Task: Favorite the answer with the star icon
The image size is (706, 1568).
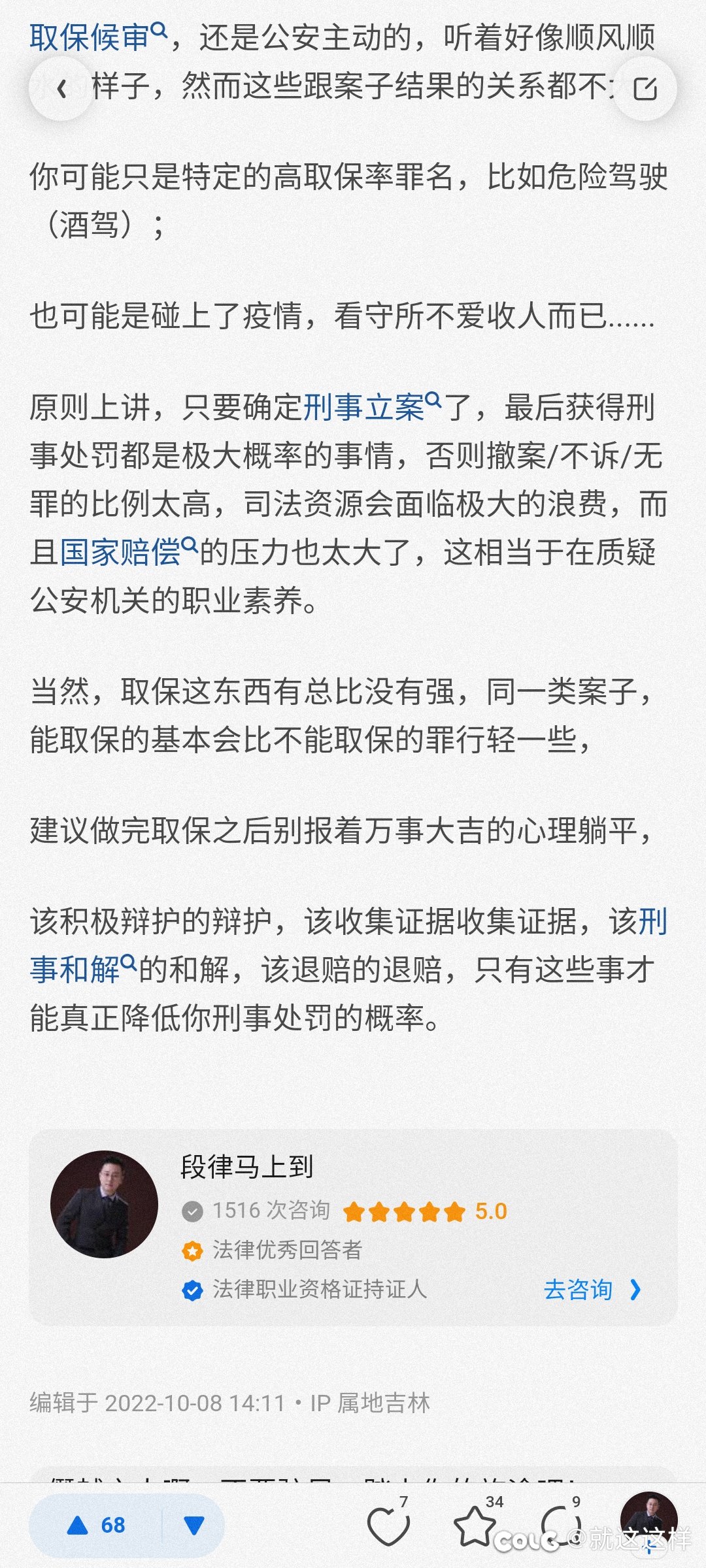Action: tap(475, 1524)
